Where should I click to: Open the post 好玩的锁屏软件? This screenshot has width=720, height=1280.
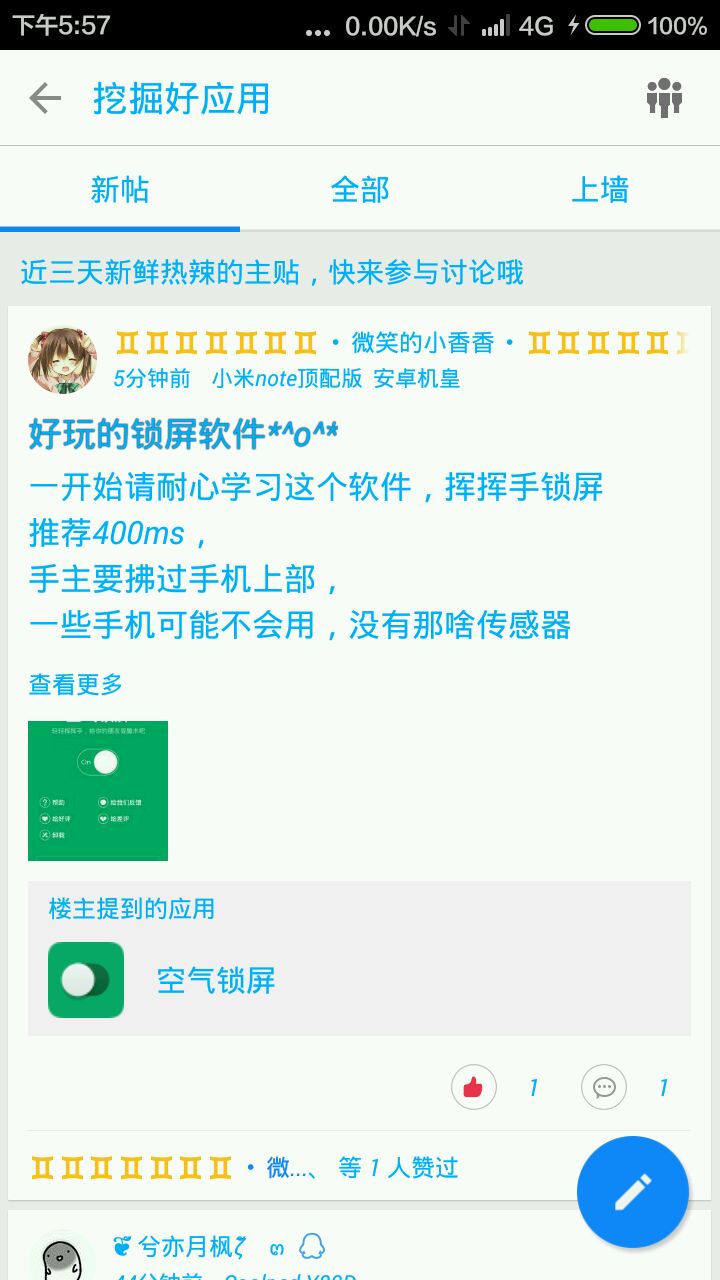(x=184, y=434)
